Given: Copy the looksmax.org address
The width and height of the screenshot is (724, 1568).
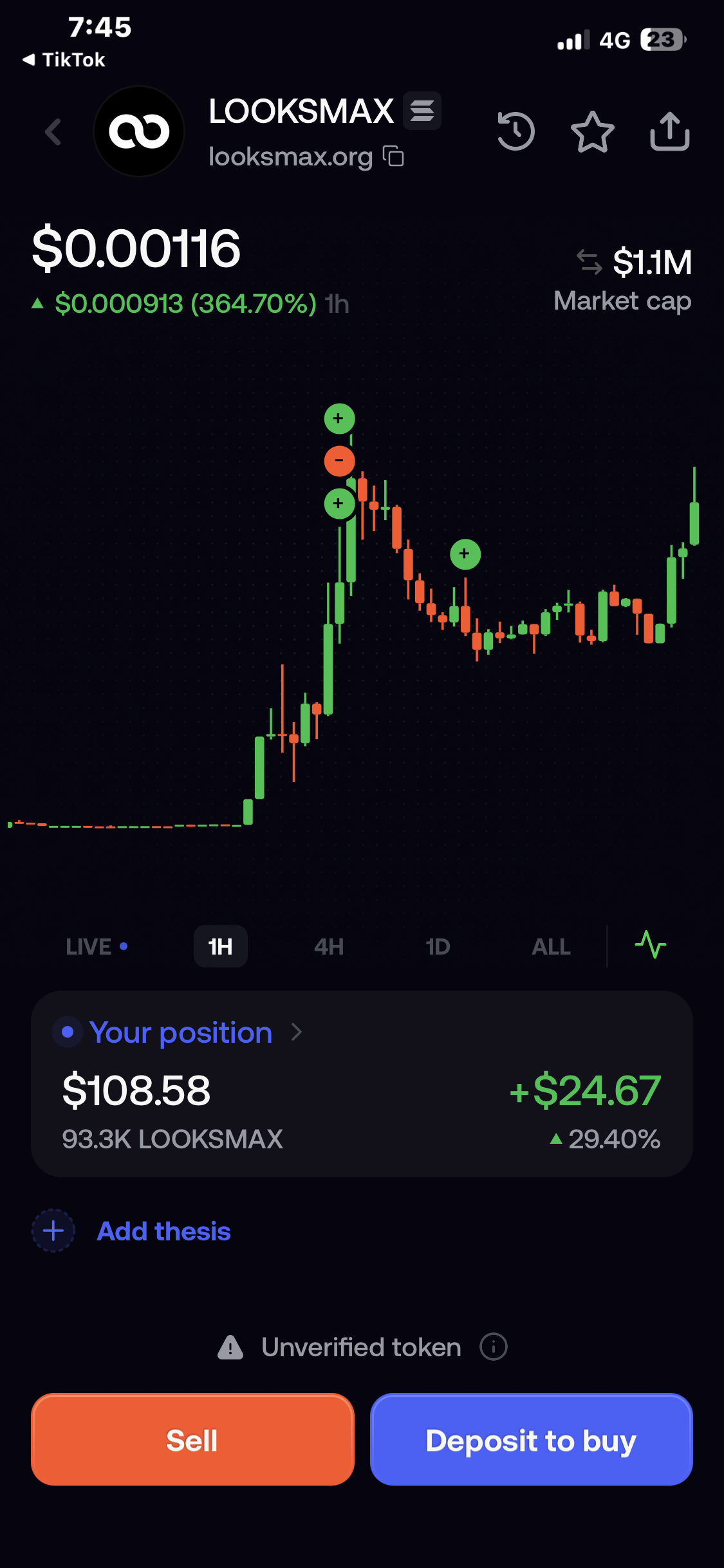Looking at the screenshot, I should 393,156.
